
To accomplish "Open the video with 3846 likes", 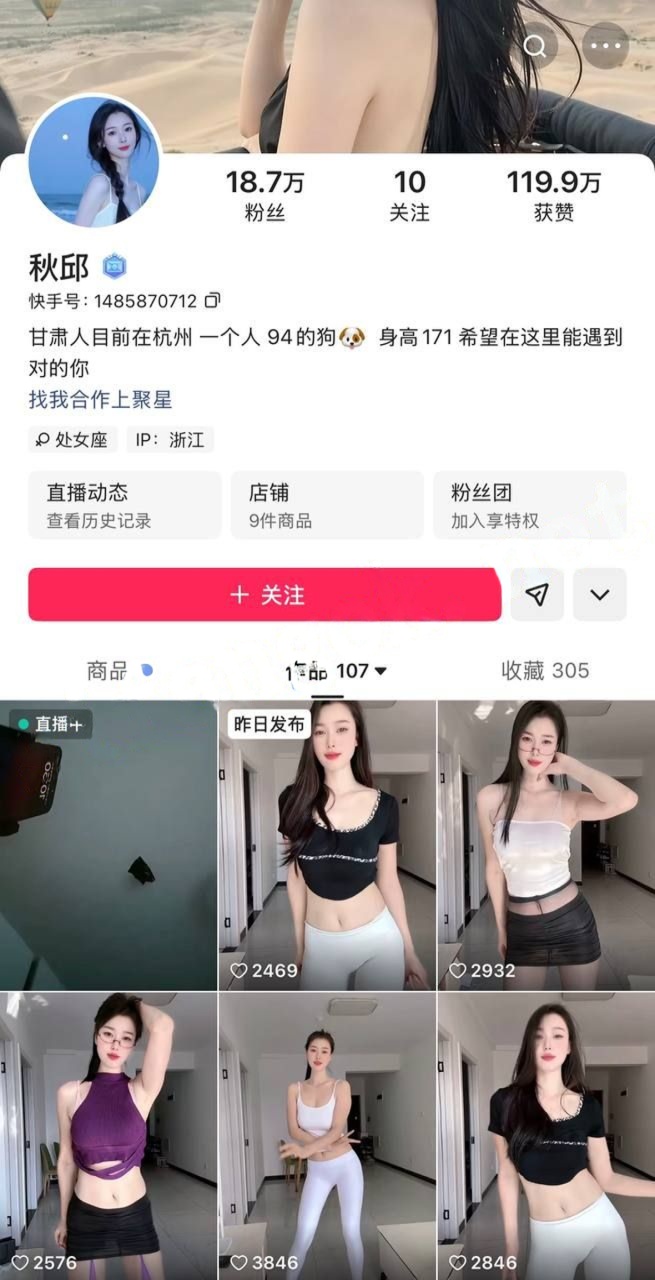I will coord(327,1135).
